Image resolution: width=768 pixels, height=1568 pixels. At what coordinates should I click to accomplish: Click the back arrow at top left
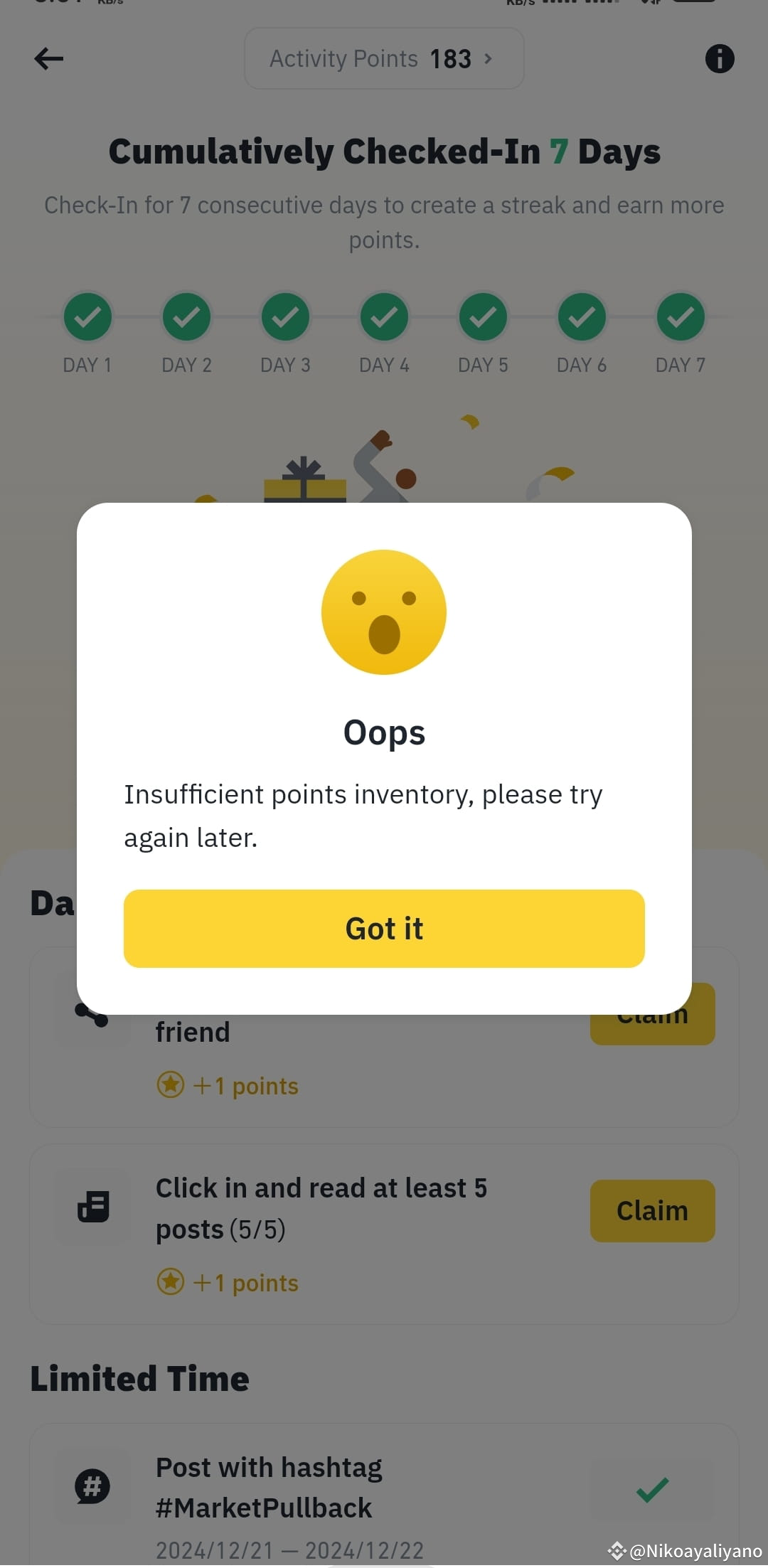pyautogui.click(x=48, y=59)
